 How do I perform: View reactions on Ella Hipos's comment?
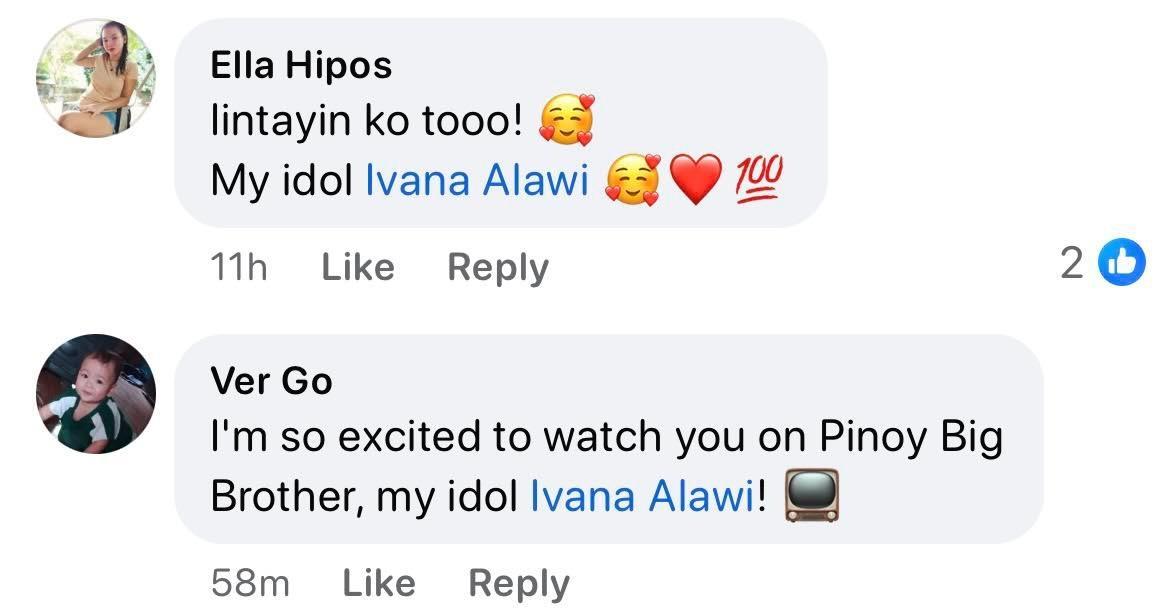(1101, 263)
